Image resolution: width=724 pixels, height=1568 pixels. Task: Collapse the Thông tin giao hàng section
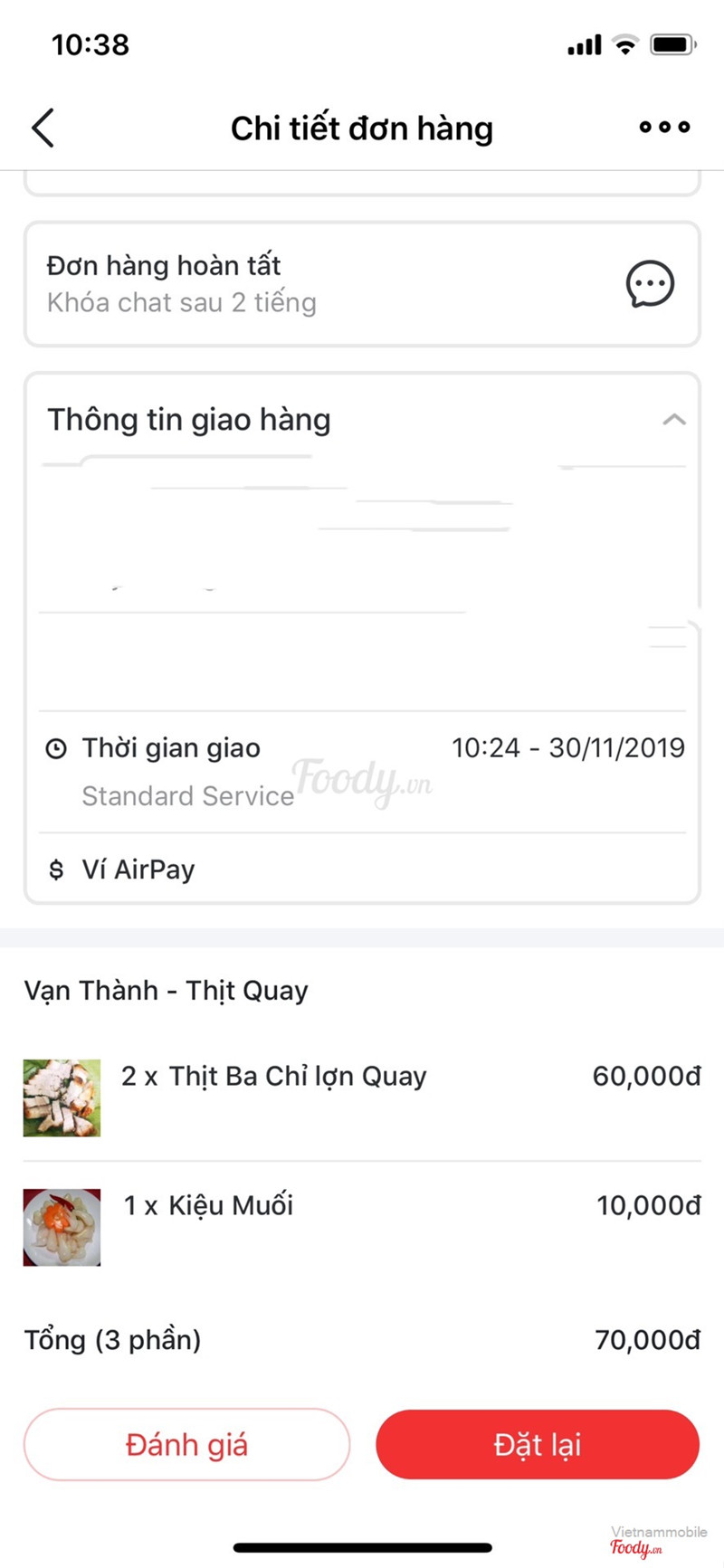point(673,420)
